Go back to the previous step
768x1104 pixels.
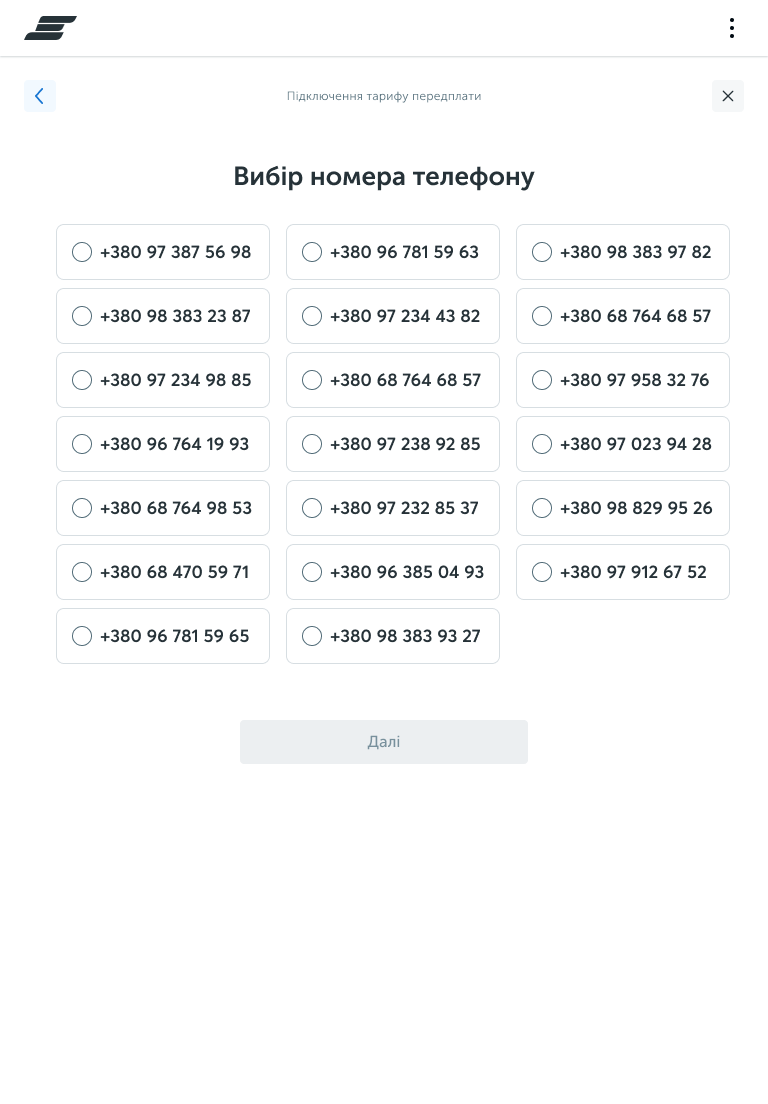(x=39, y=96)
